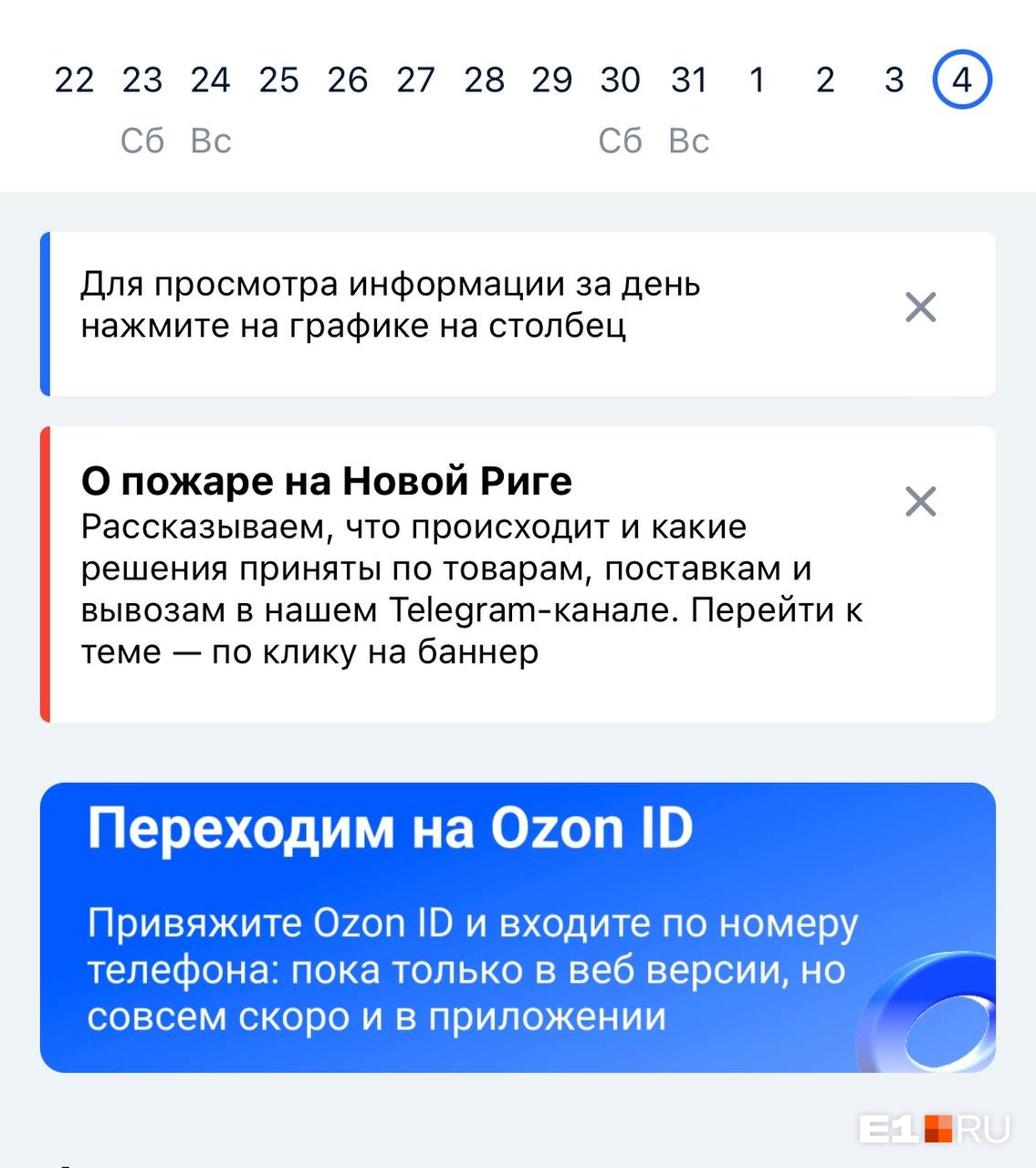Screen dimensions: 1036x1168
Task: Select day 3 on the chart axis
Action: [x=894, y=80]
